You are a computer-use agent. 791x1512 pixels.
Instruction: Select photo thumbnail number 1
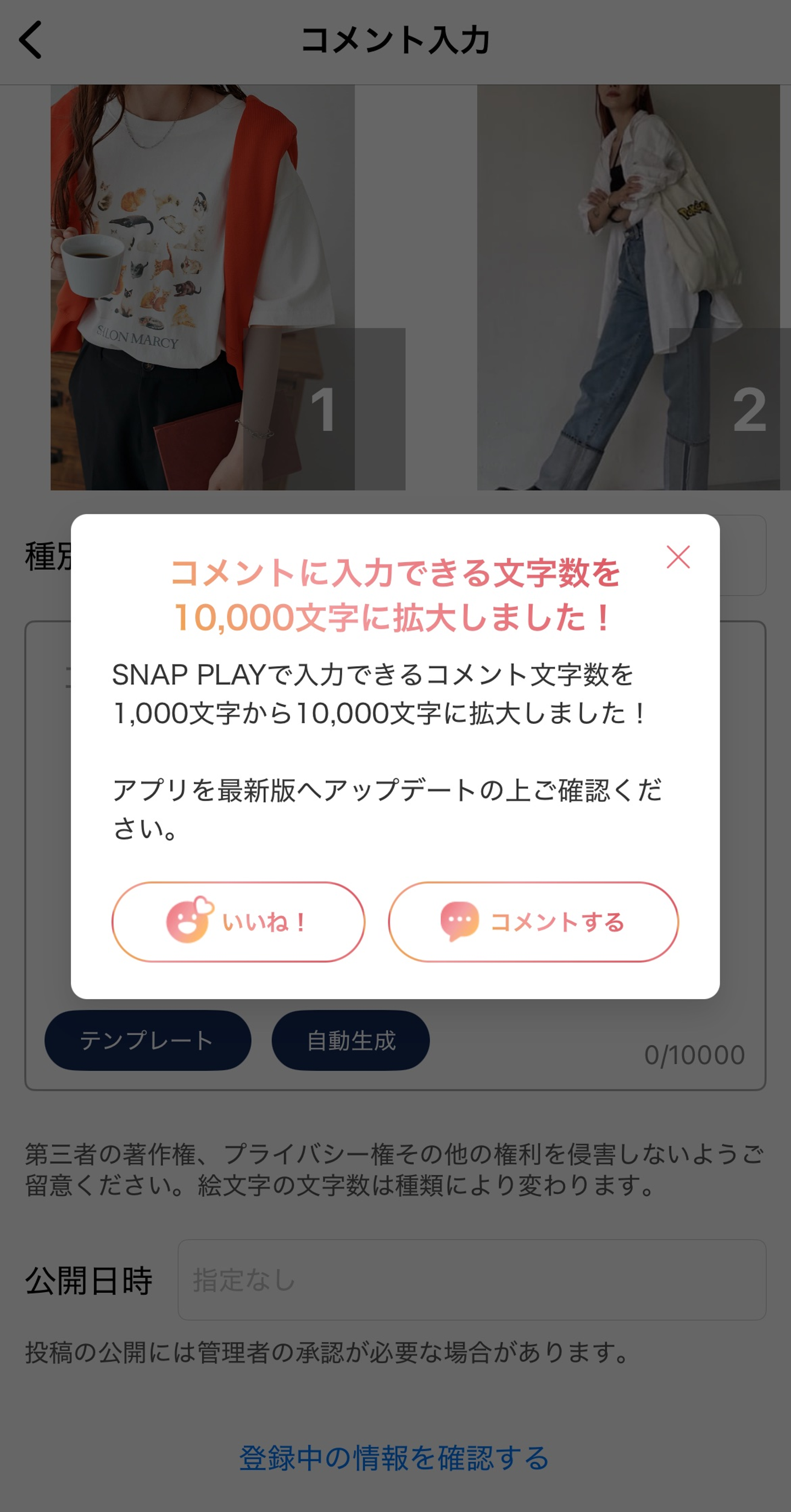203,287
